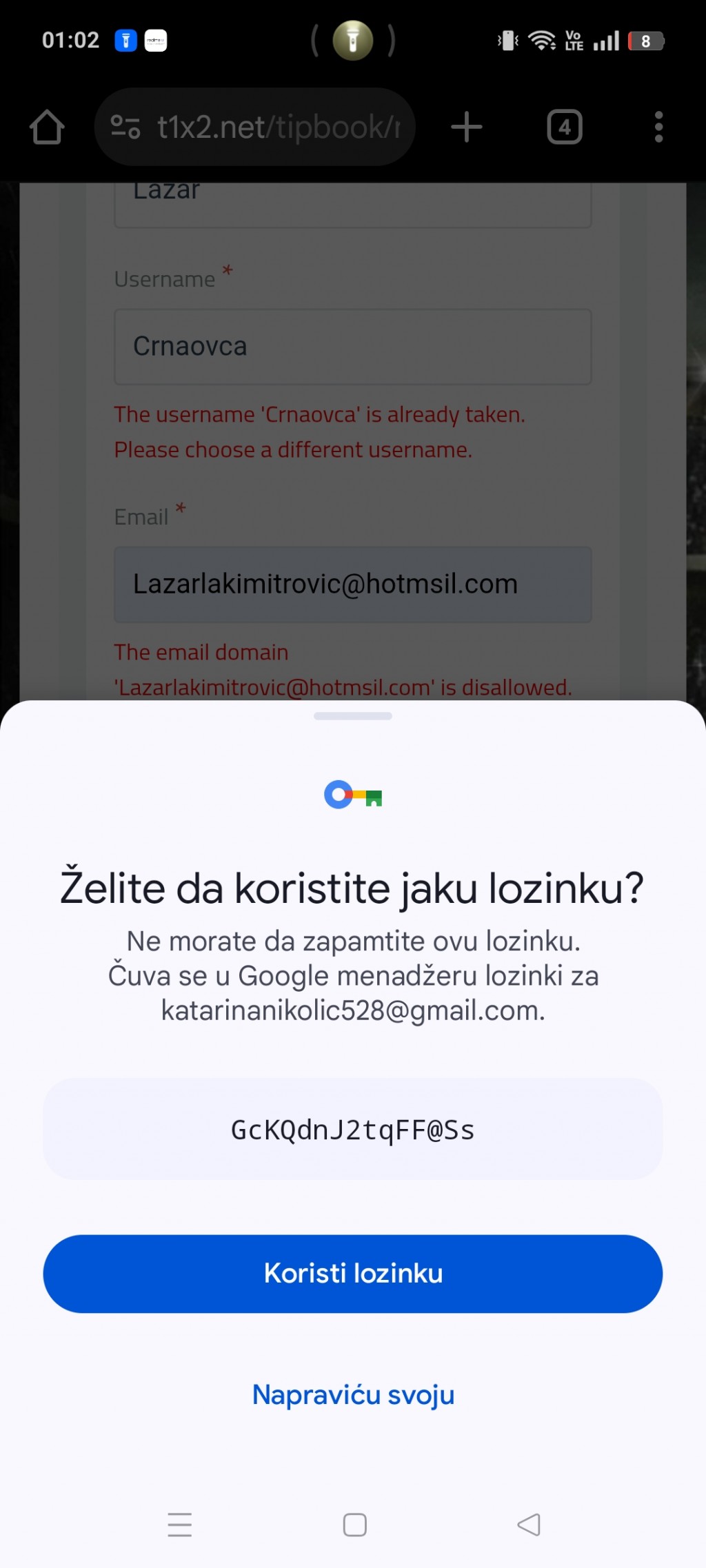Open the browser overflow menu

click(x=658, y=127)
